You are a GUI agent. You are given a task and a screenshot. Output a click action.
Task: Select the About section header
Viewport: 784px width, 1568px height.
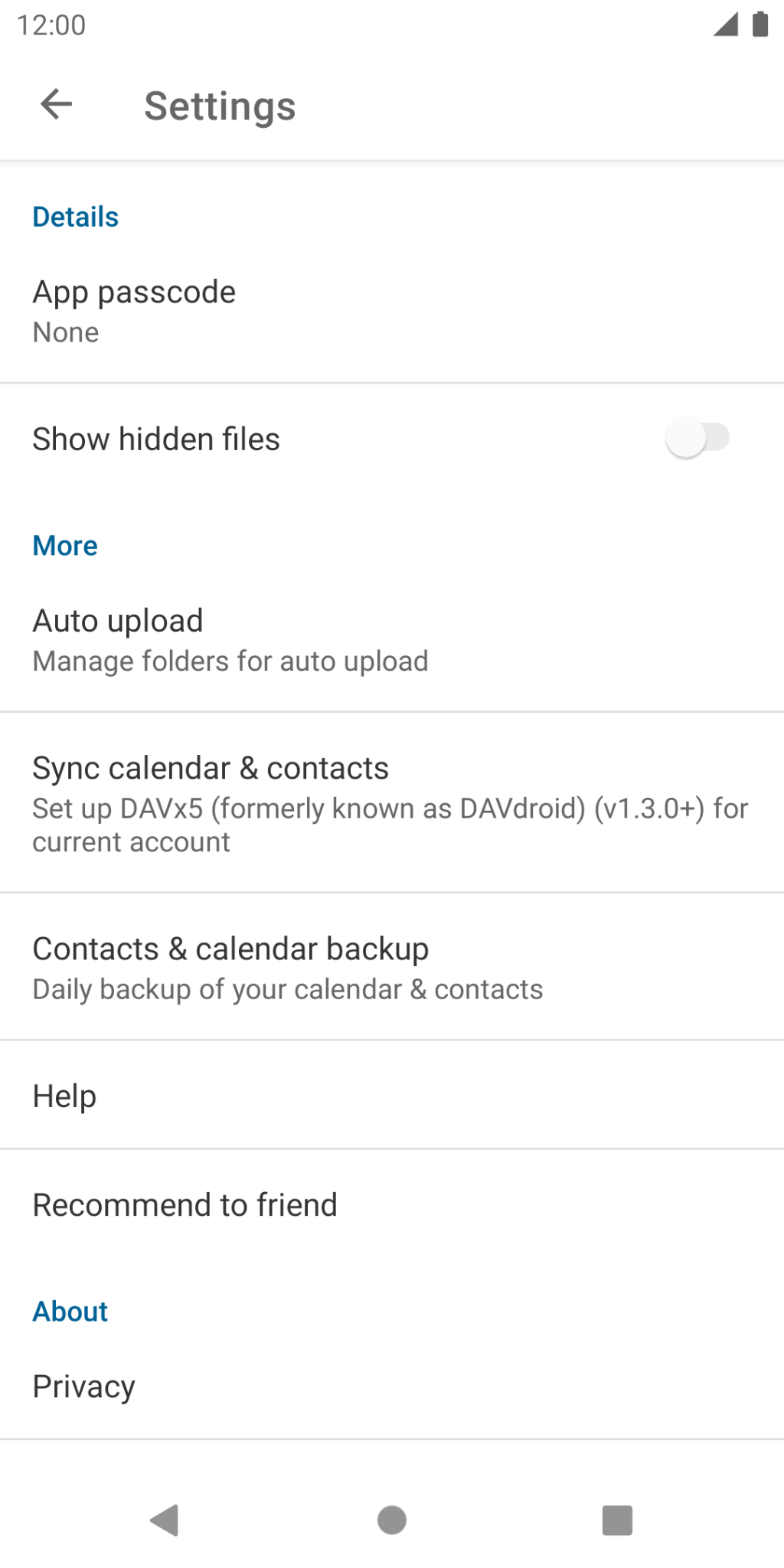[70, 1311]
